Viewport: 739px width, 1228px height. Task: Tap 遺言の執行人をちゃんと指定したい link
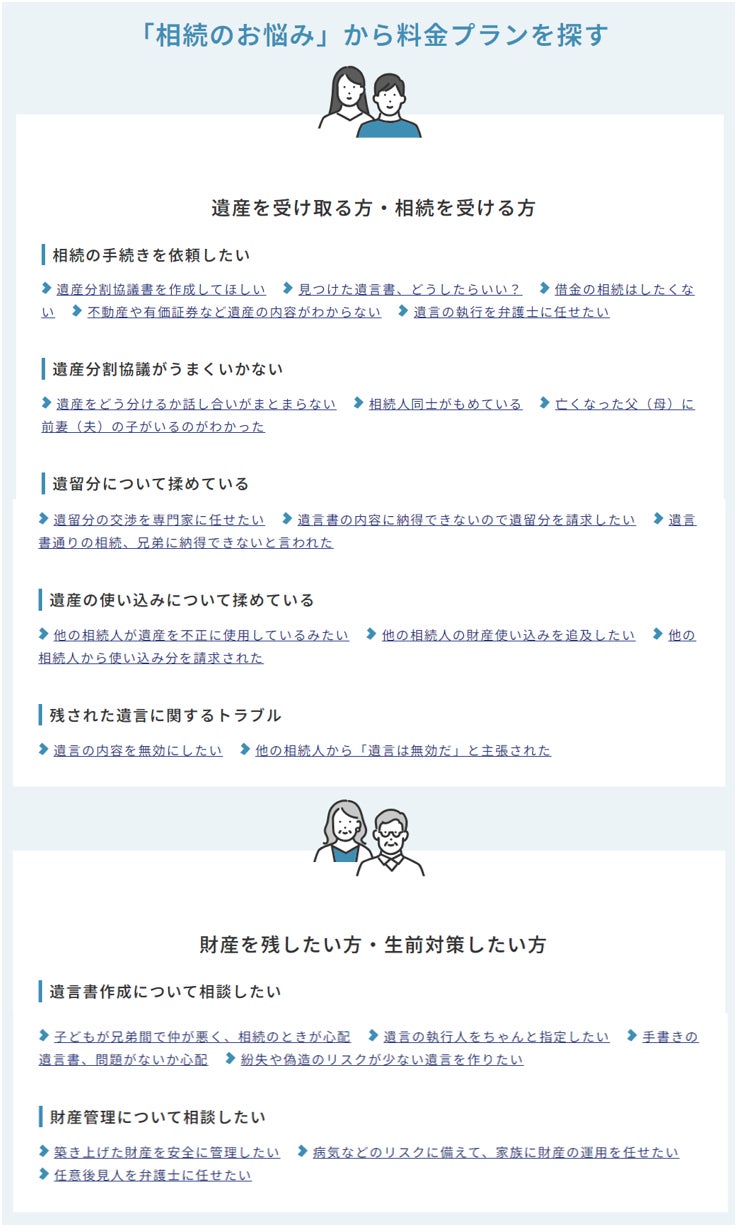click(x=496, y=1037)
